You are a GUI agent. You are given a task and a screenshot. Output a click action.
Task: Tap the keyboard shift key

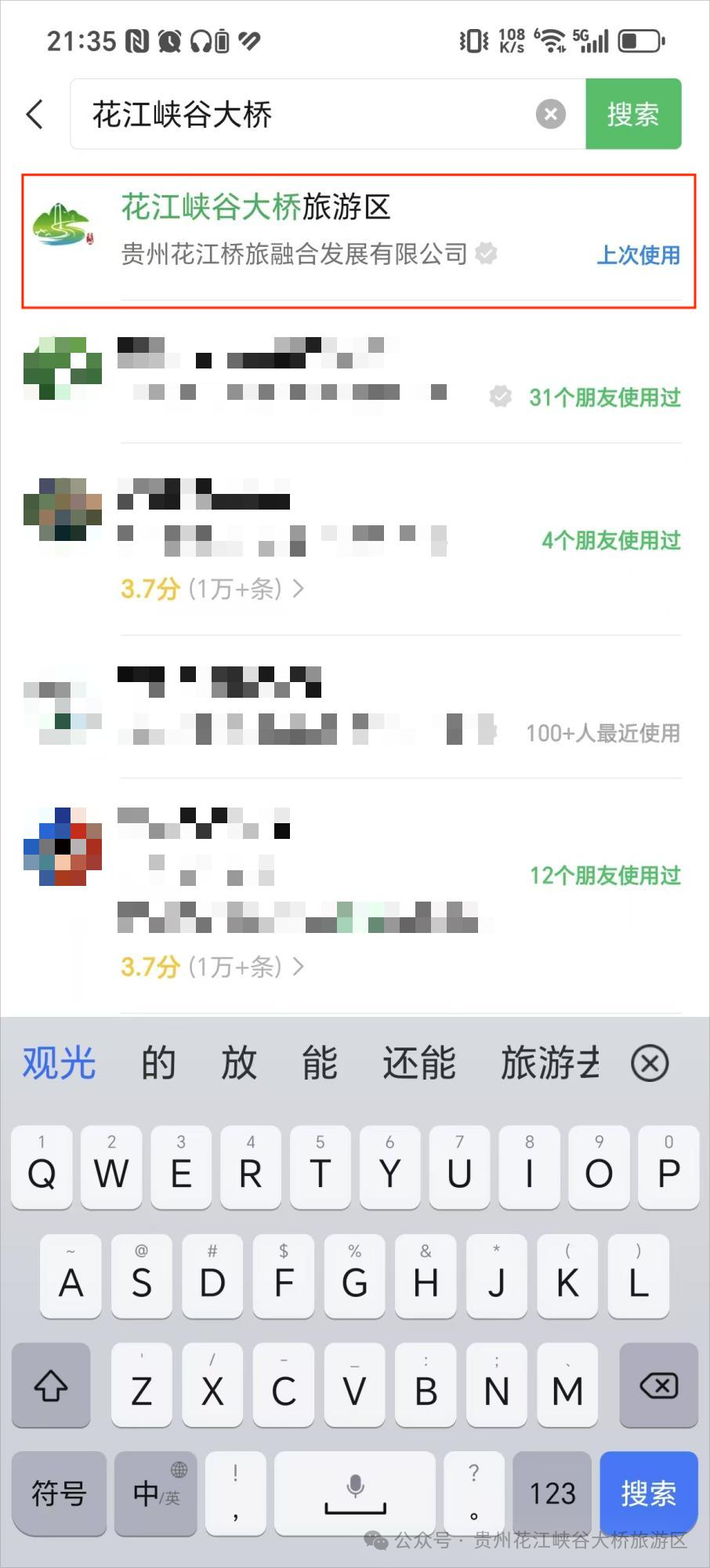[x=51, y=1386]
